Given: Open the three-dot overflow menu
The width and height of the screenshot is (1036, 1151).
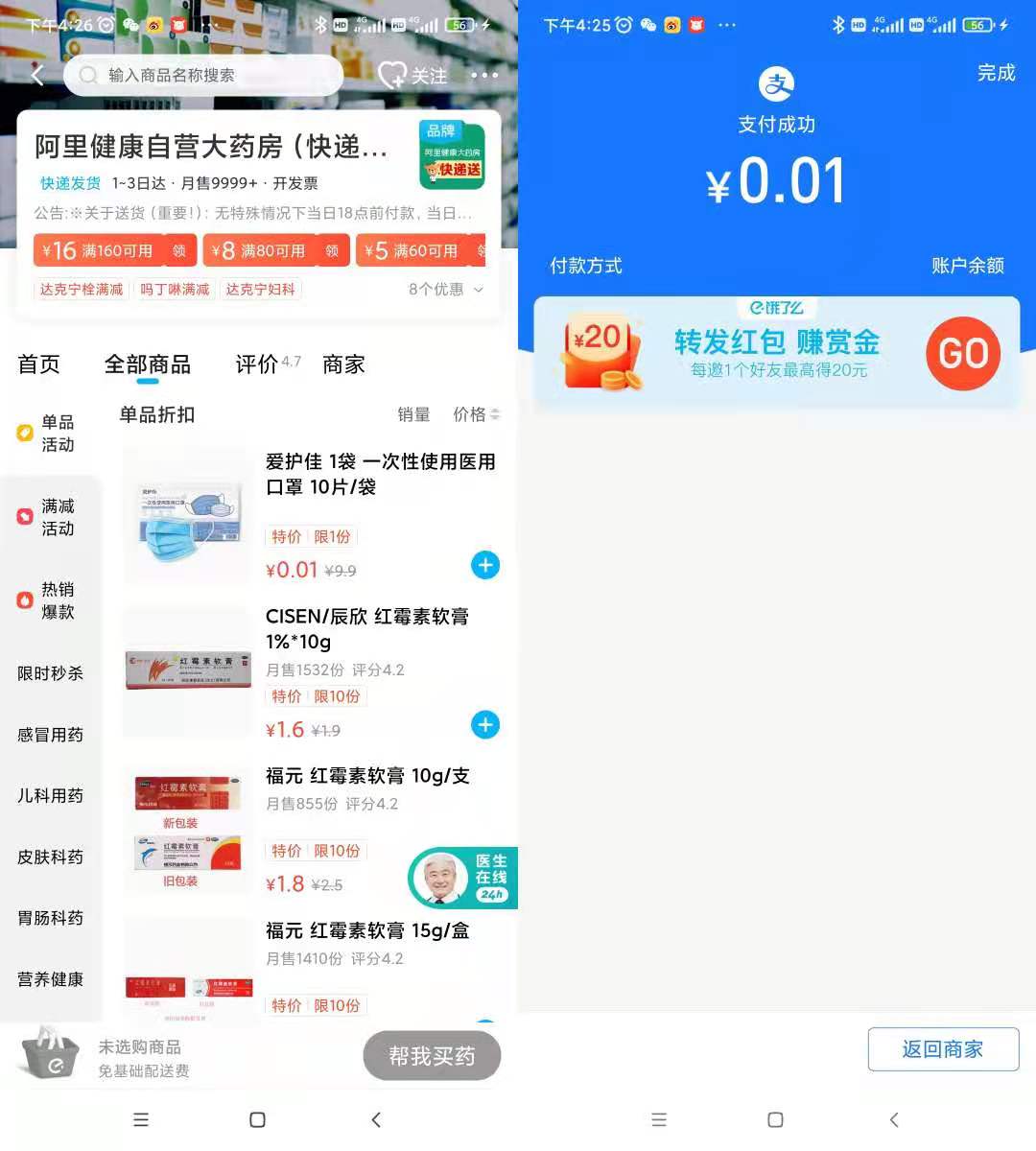Looking at the screenshot, I should [x=484, y=75].
